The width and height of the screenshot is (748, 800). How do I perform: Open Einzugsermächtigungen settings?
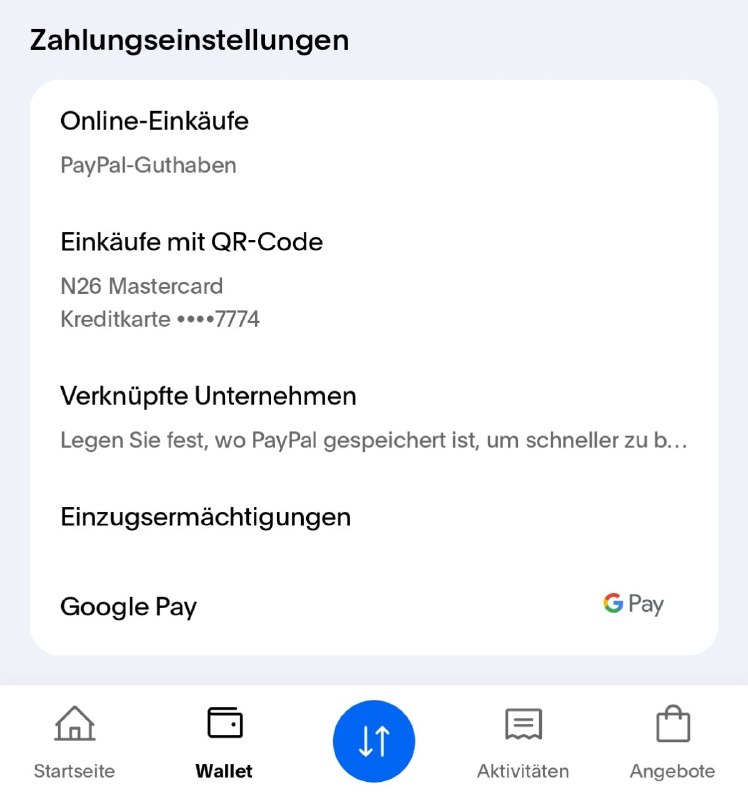click(207, 517)
